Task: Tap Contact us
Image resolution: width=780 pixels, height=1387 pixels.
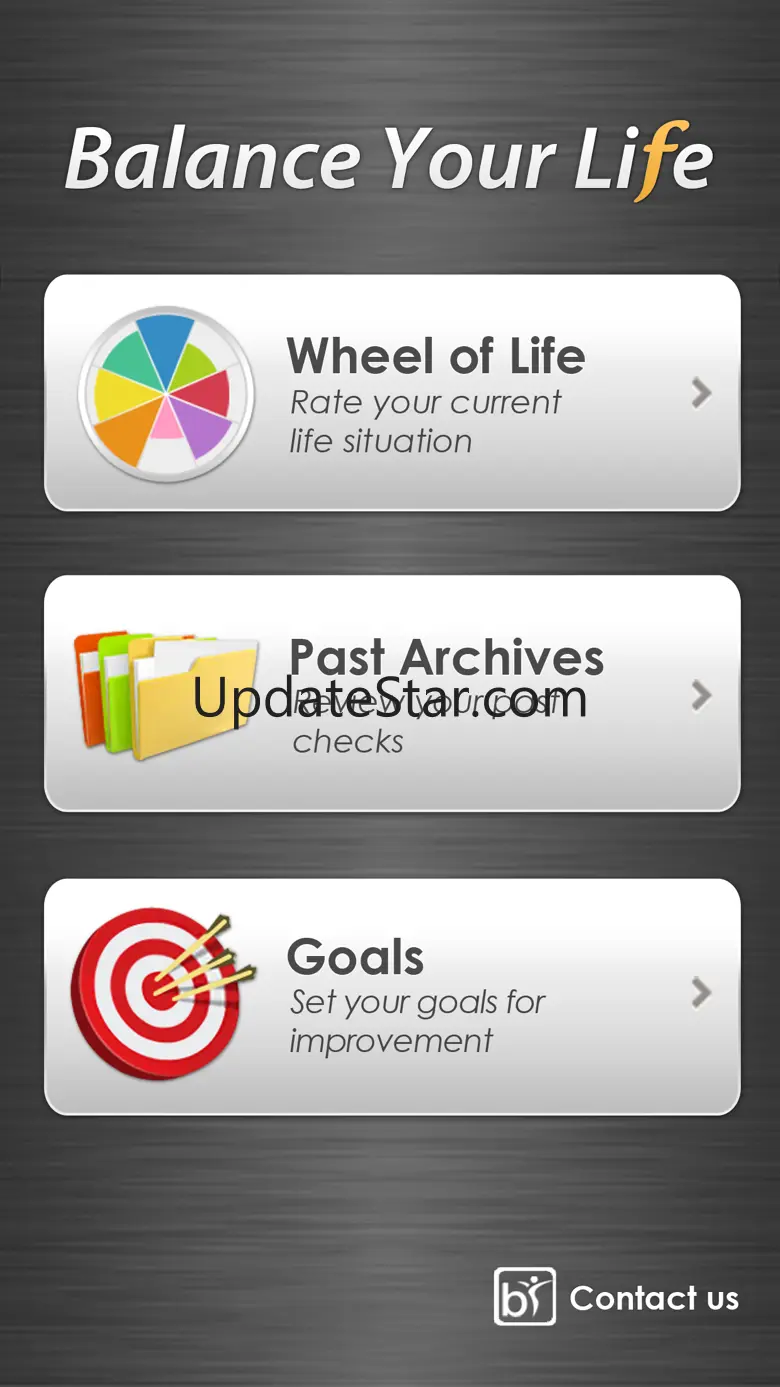Action: pyautogui.click(x=618, y=1297)
